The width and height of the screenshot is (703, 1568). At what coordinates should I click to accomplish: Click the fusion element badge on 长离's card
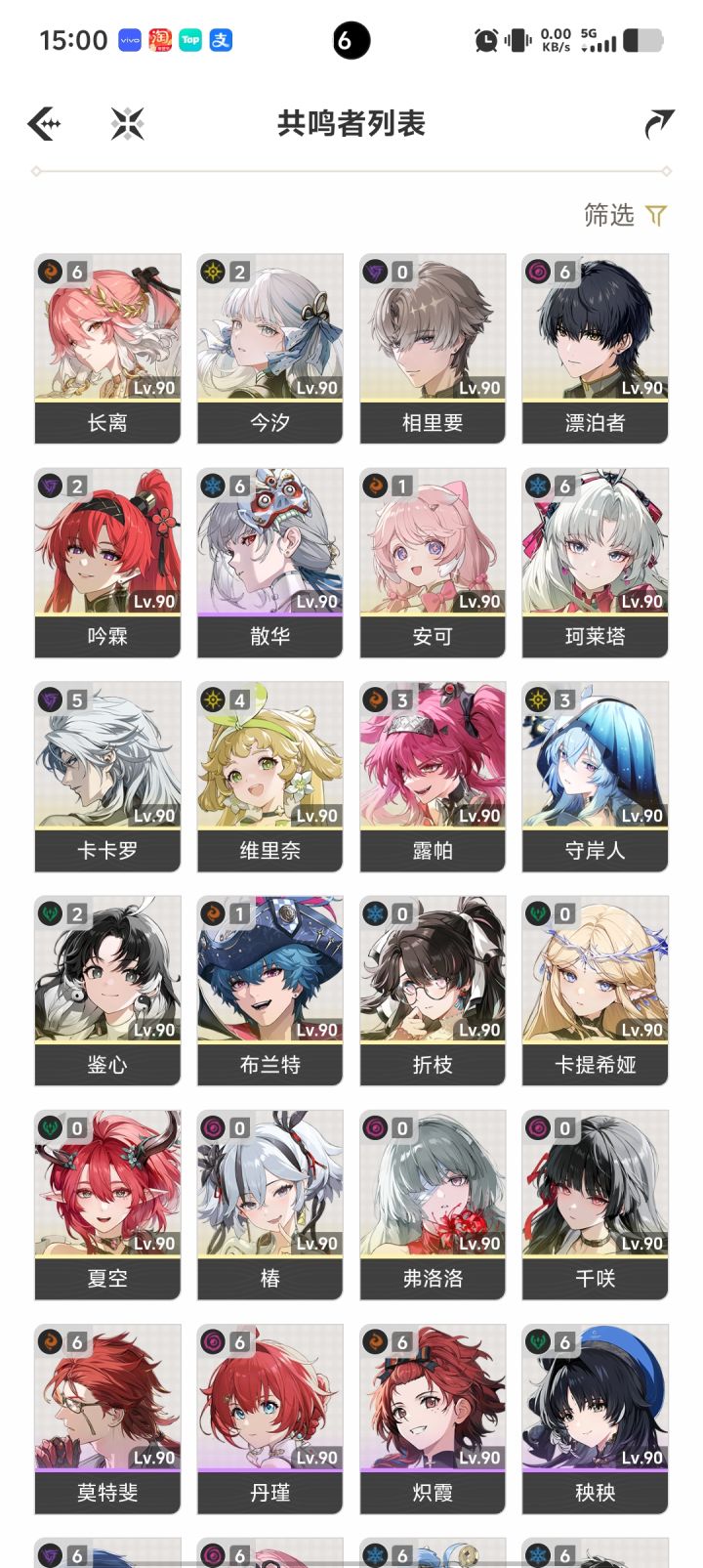tap(49, 271)
